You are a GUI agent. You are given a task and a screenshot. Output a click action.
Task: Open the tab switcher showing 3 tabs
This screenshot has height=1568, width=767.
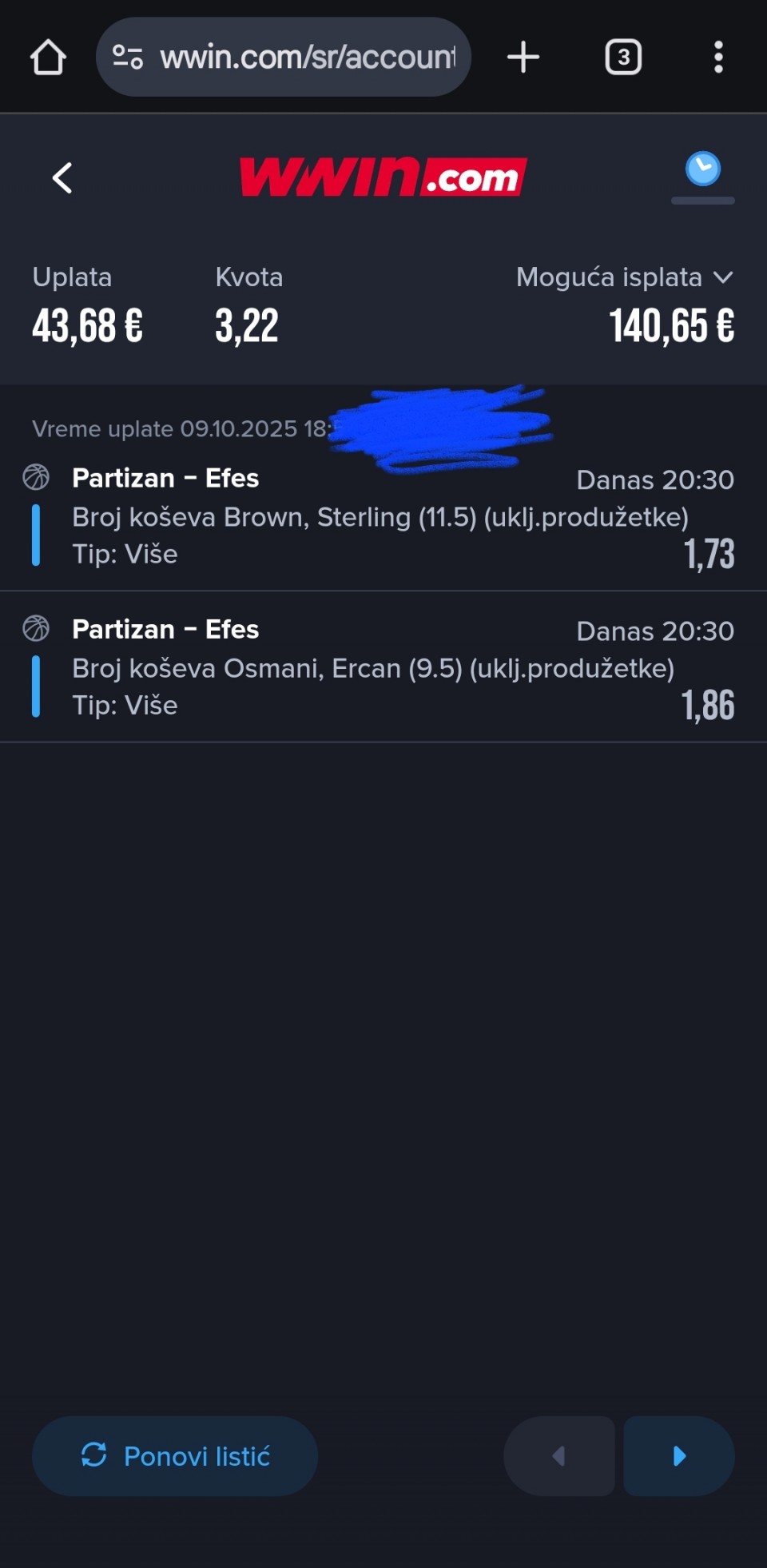click(623, 58)
